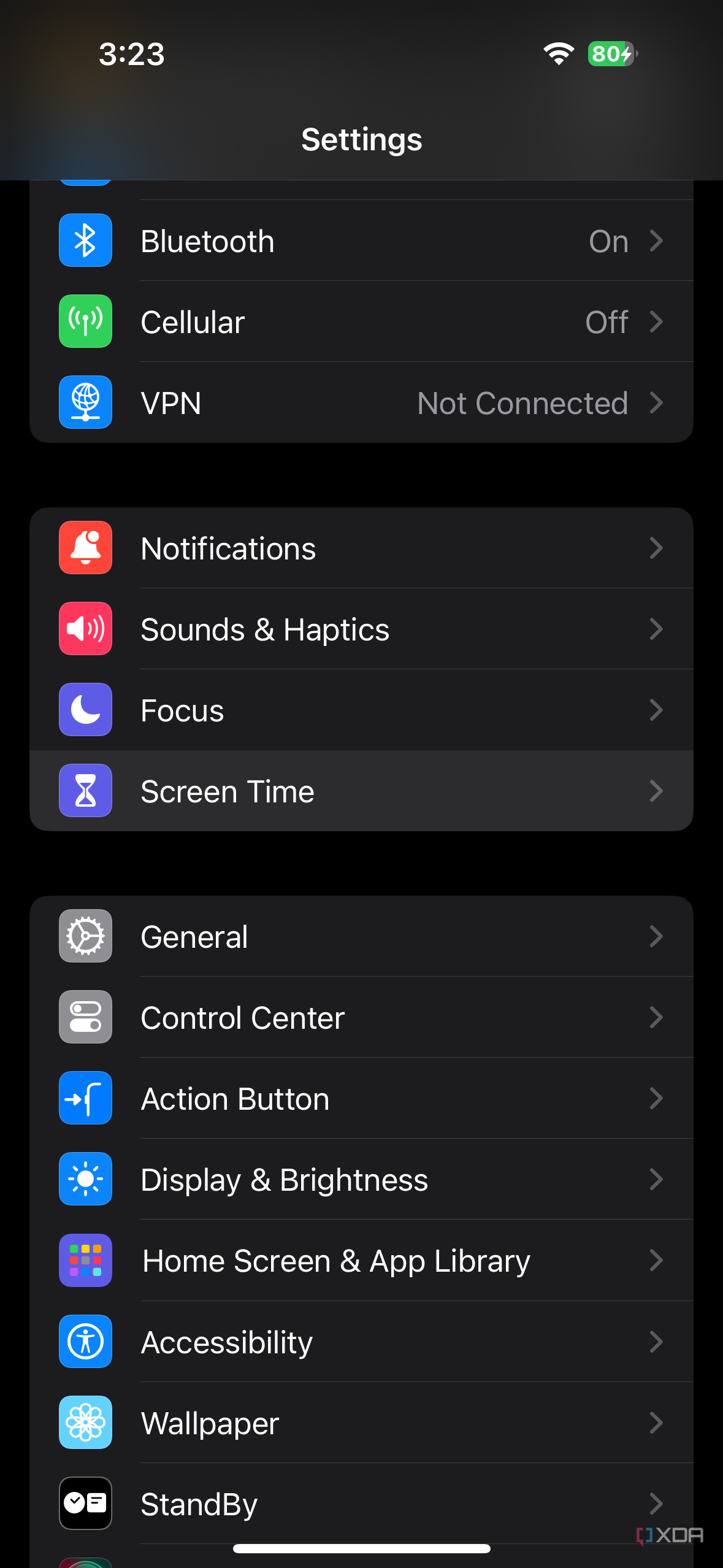Select the Cellular row showing Off
Viewport: 723px width, 1568px height.
[x=361, y=321]
